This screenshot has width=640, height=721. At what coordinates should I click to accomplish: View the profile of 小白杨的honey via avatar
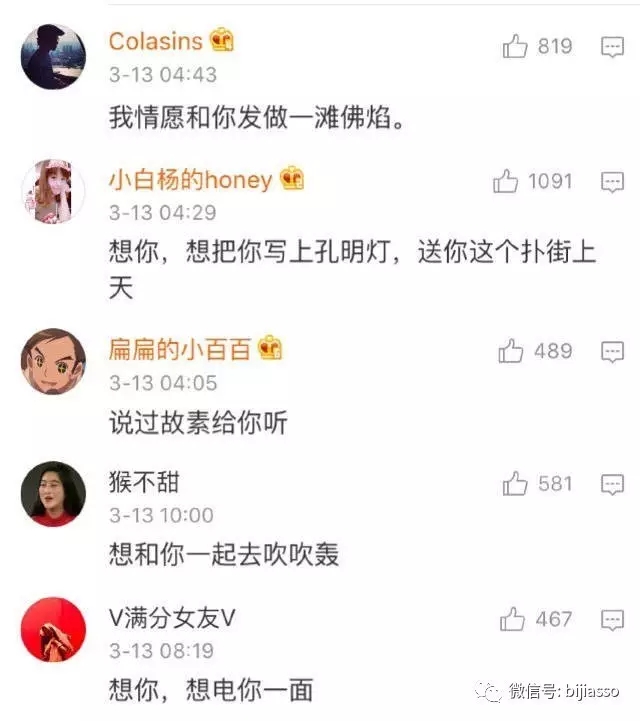pyautogui.click(x=53, y=191)
